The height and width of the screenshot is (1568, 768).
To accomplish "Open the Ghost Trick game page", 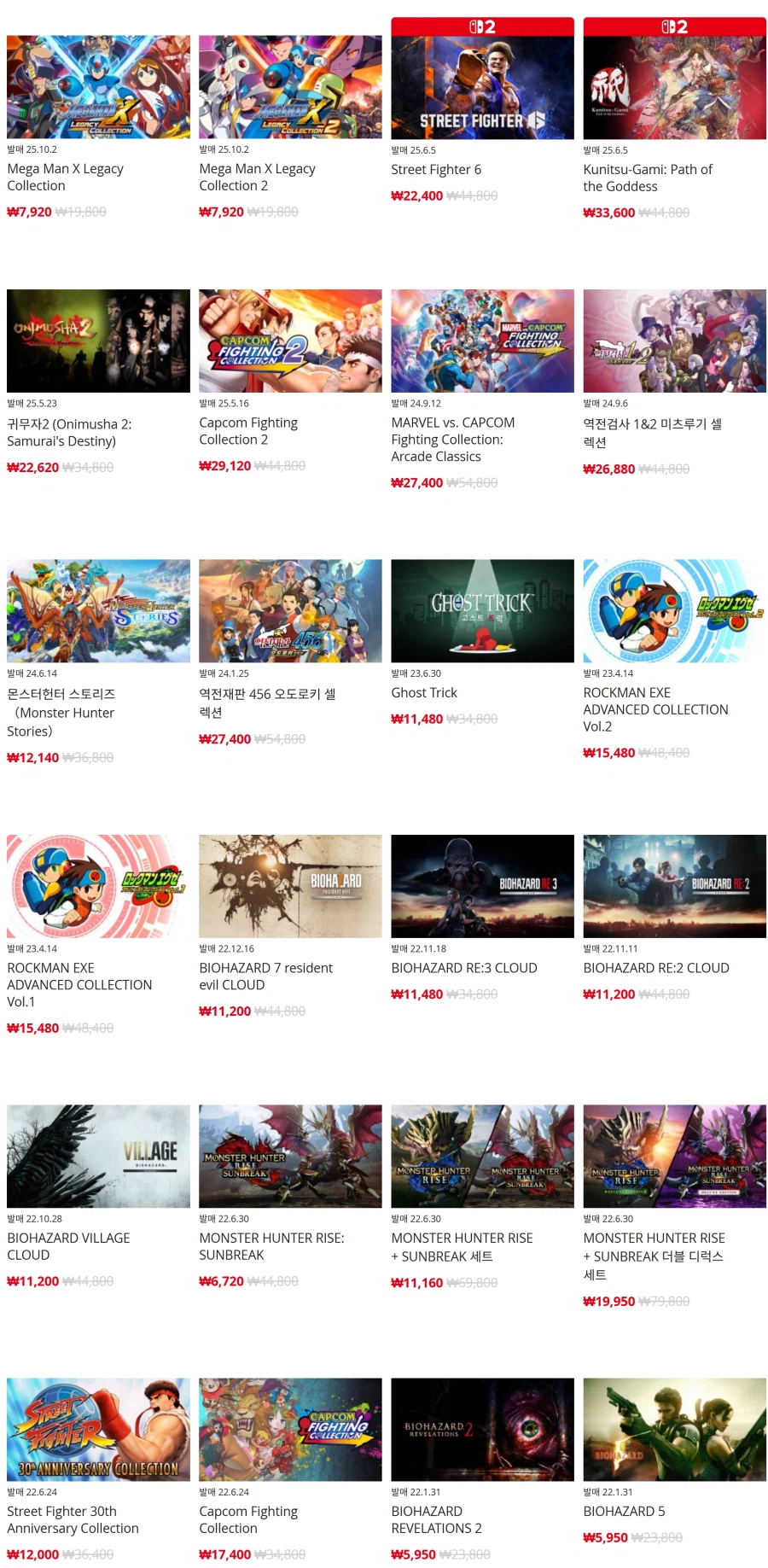I will 482,611.
